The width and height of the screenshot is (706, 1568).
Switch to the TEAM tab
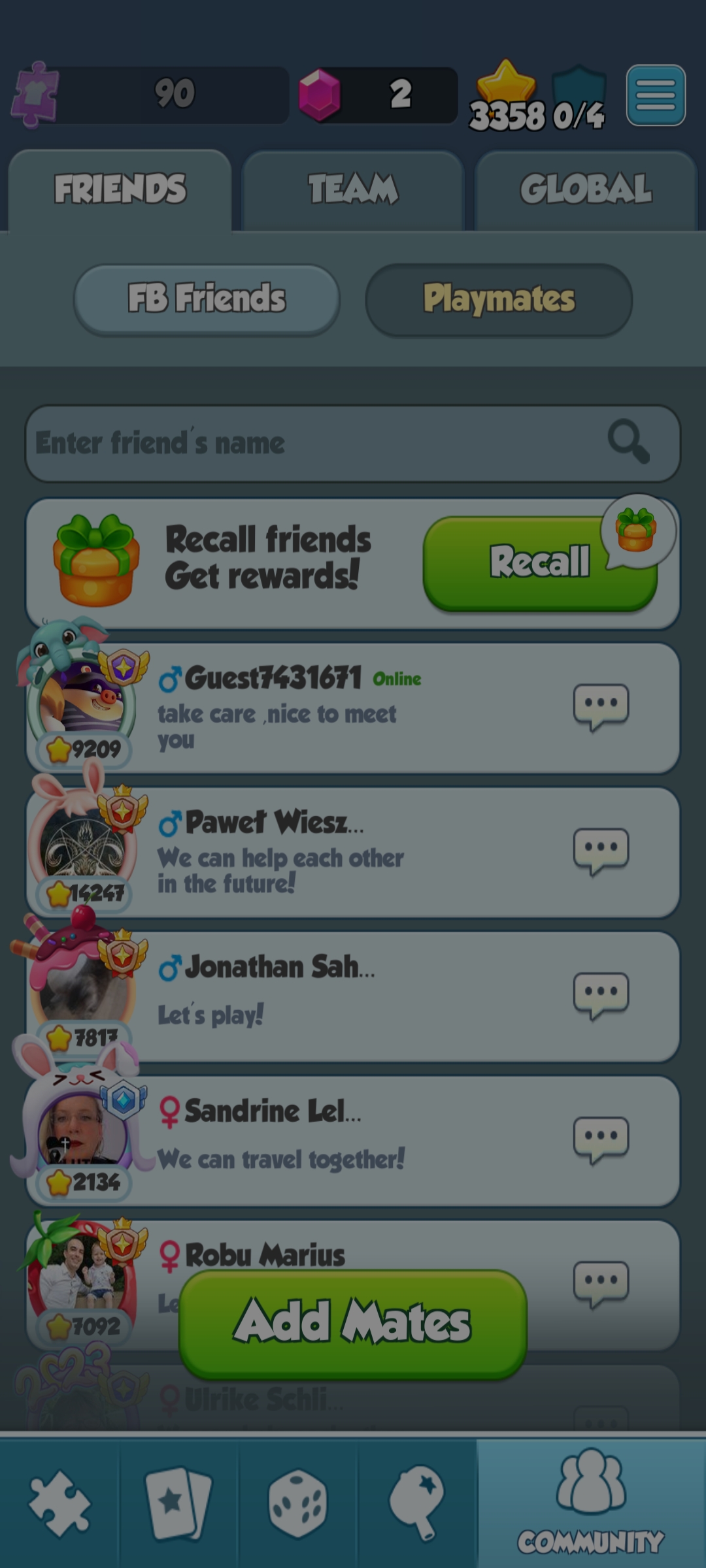click(353, 189)
